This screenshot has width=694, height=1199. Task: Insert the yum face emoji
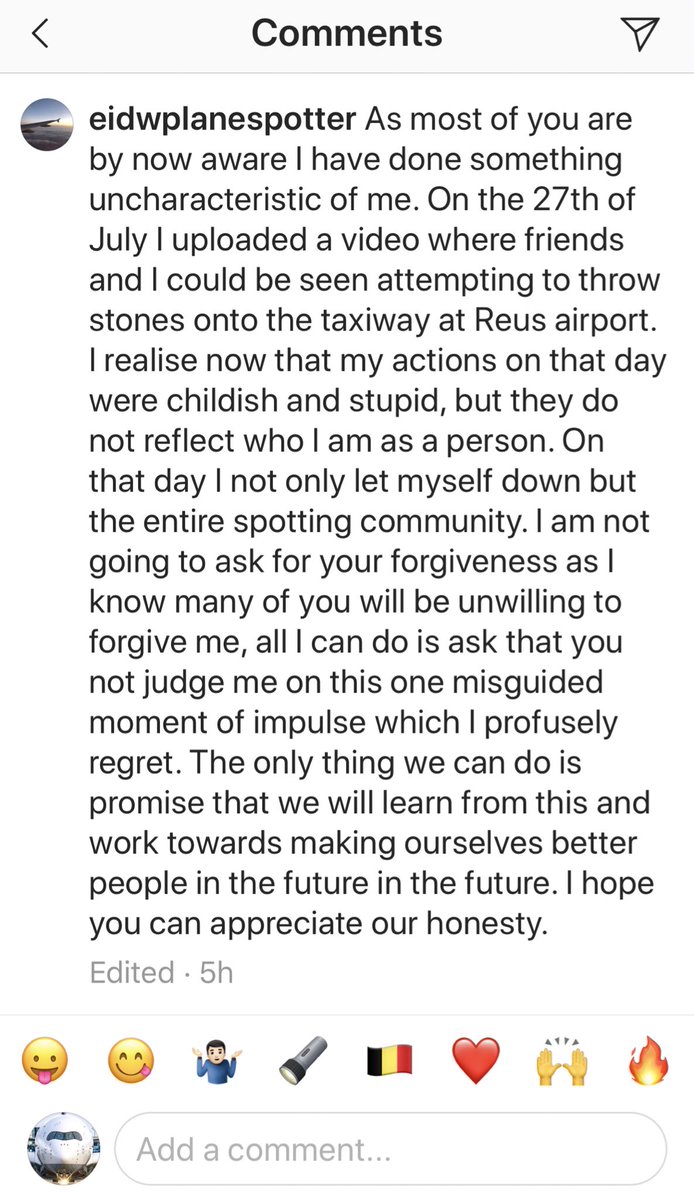(131, 1059)
